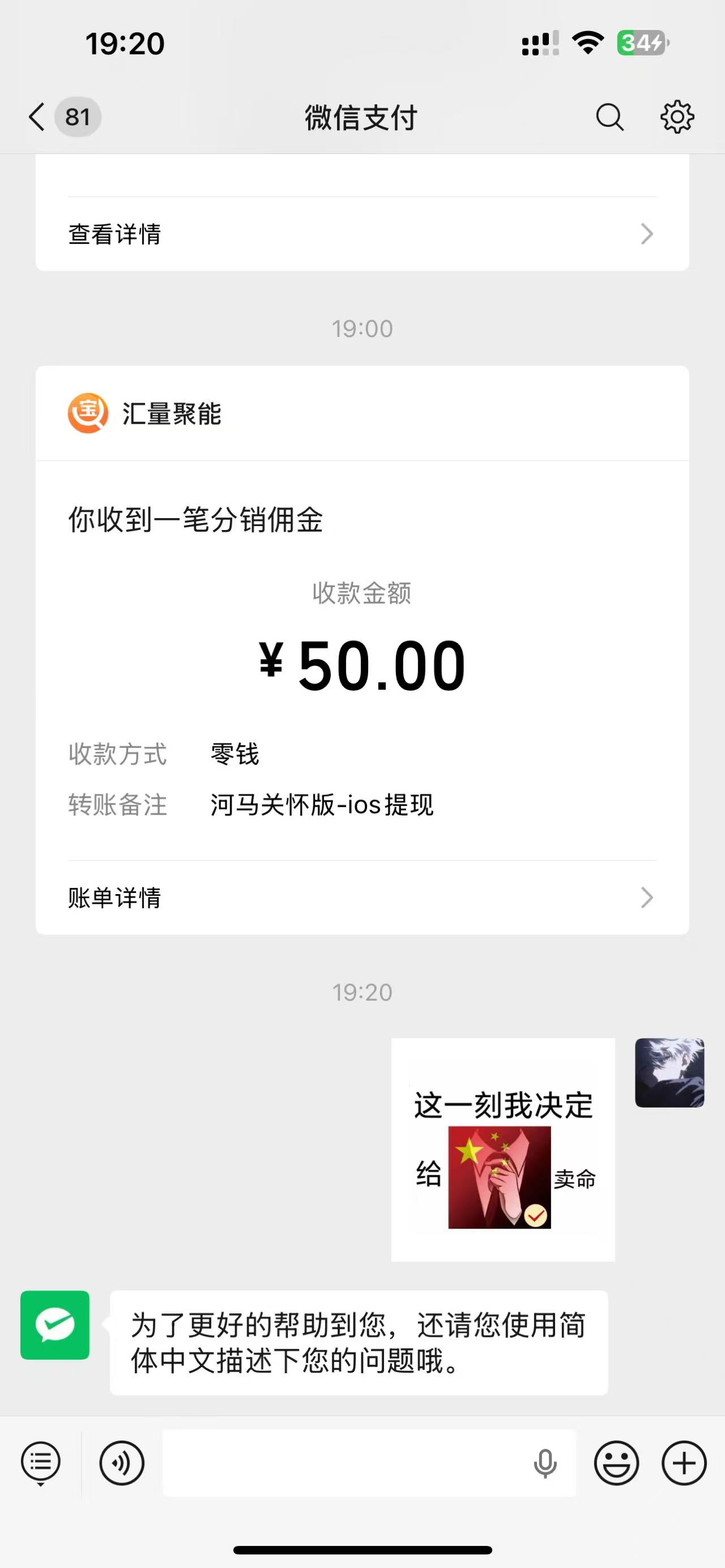The width and height of the screenshot is (725, 1568).
Task: Open WeChat Pay settings gear
Action: [677, 116]
